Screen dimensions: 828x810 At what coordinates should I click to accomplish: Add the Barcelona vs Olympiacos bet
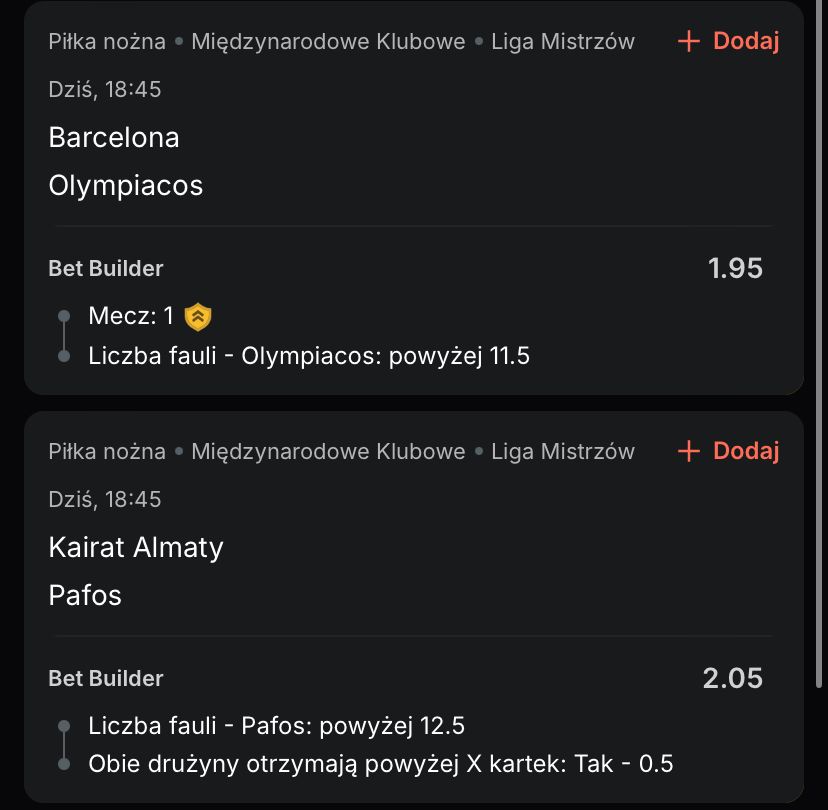pos(728,41)
